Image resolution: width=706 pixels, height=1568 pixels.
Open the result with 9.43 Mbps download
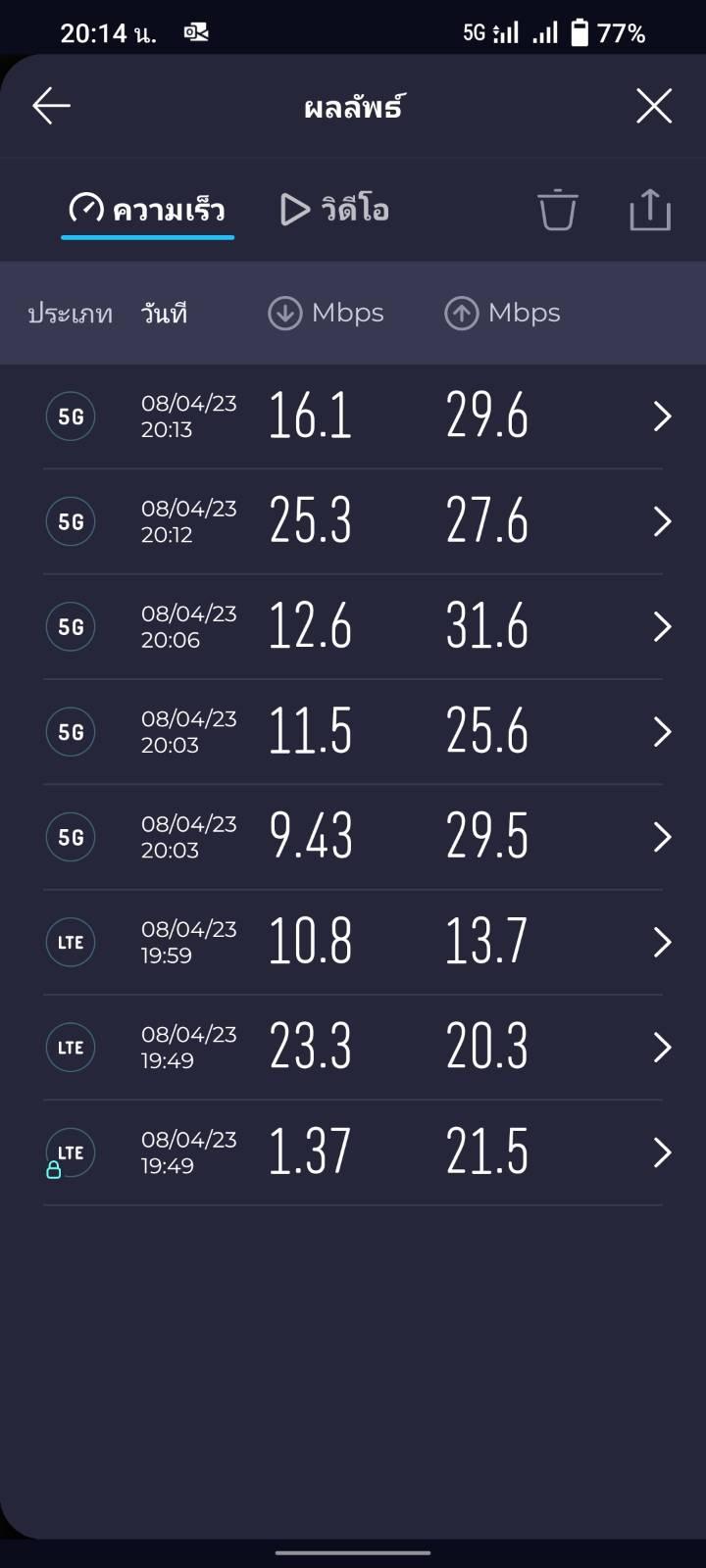coord(353,837)
